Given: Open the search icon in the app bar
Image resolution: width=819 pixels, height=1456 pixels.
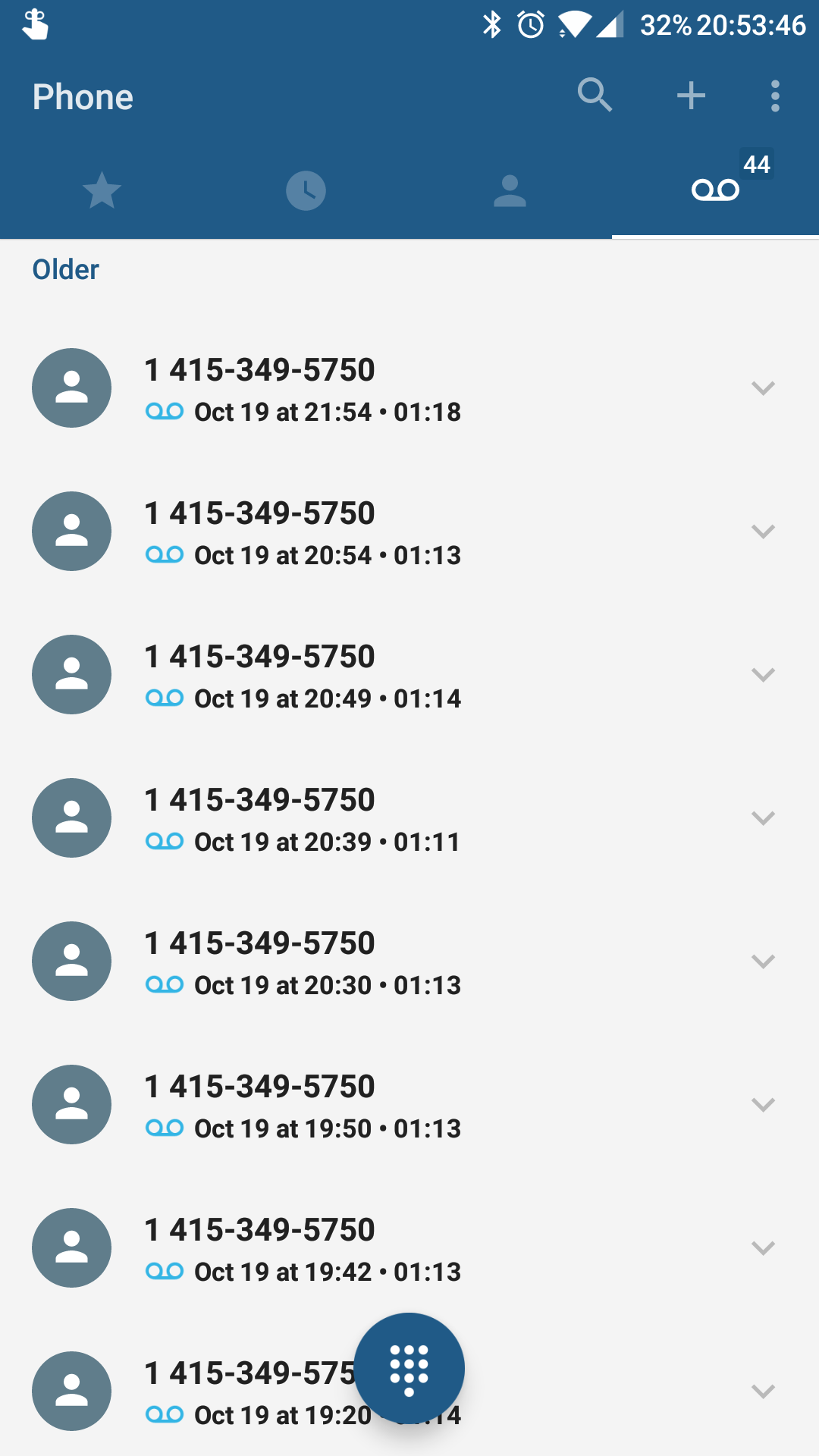Looking at the screenshot, I should pyautogui.click(x=595, y=96).
